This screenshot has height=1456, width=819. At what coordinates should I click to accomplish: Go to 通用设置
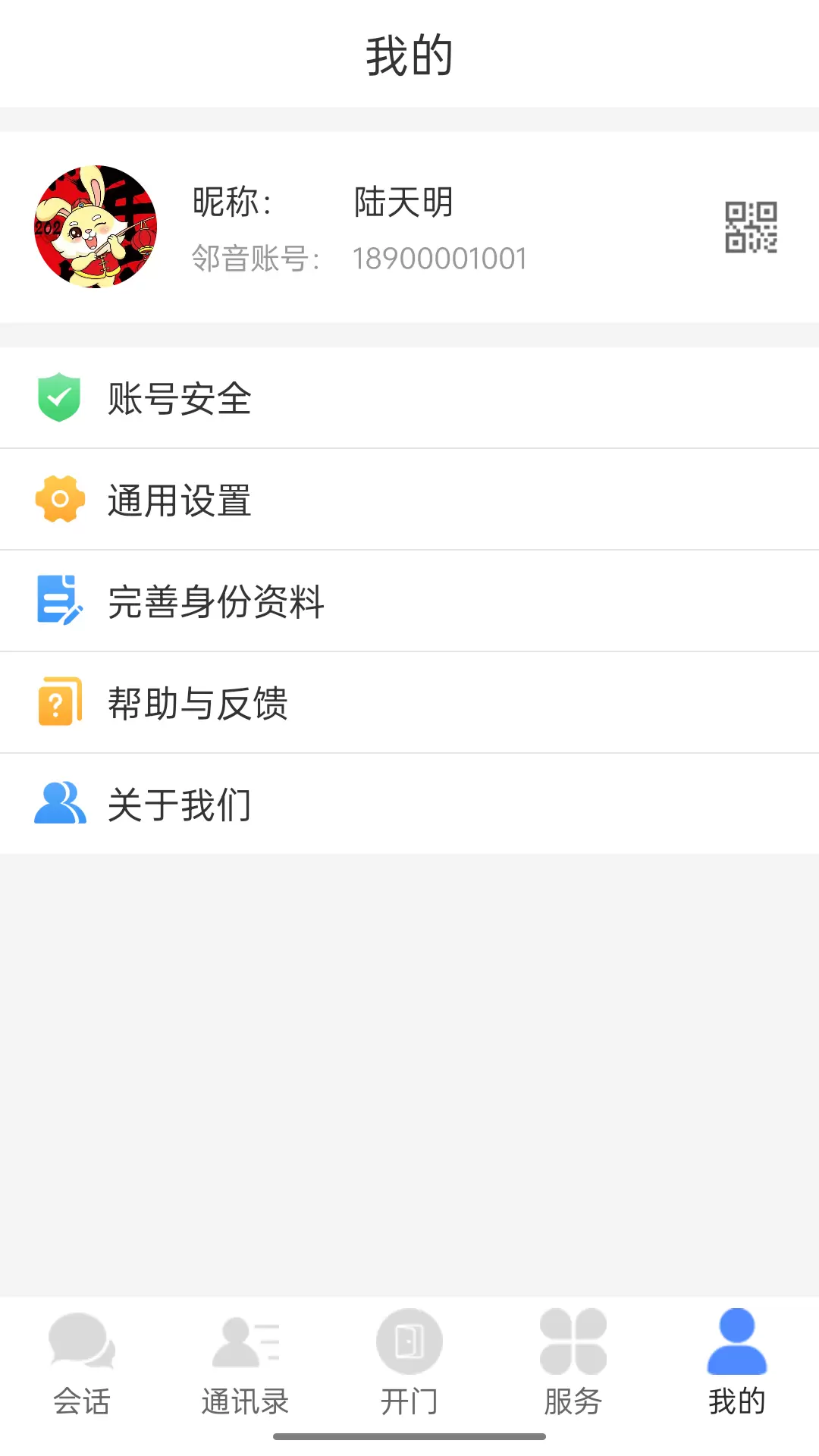pyautogui.click(x=409, y=500)
